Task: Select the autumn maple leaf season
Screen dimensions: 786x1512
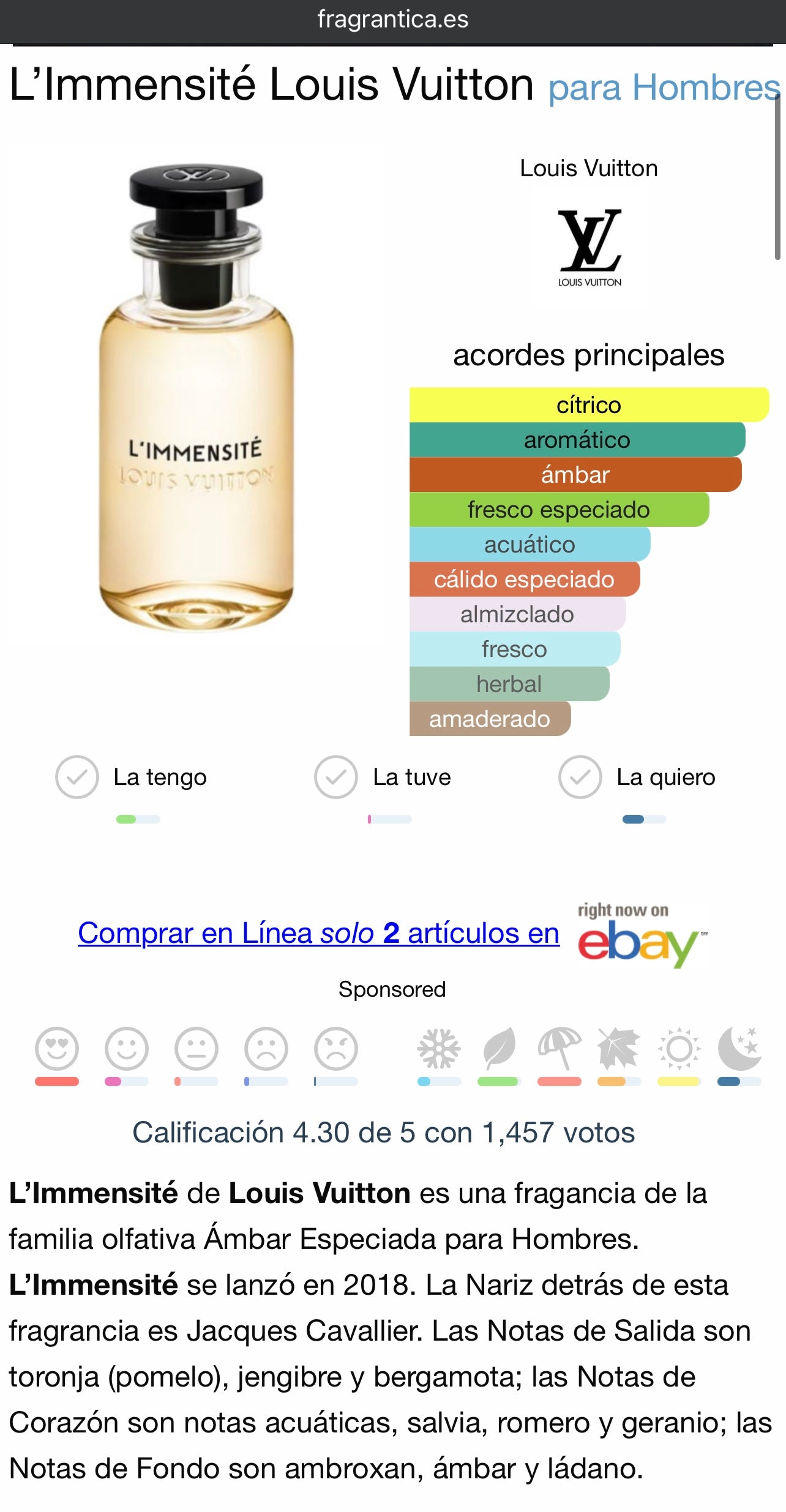Action: point(619,1049)
